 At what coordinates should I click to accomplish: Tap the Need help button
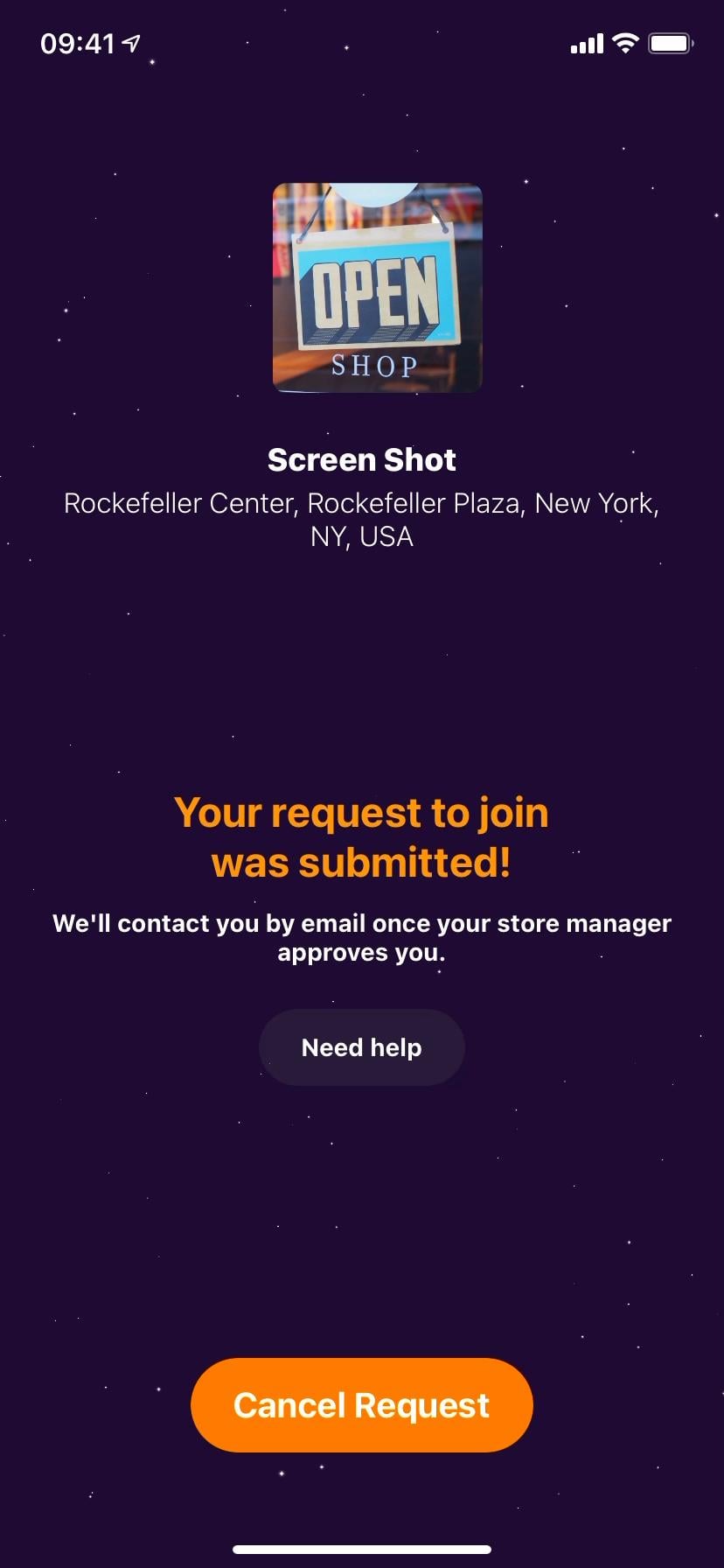click(x=361, y=1047)
